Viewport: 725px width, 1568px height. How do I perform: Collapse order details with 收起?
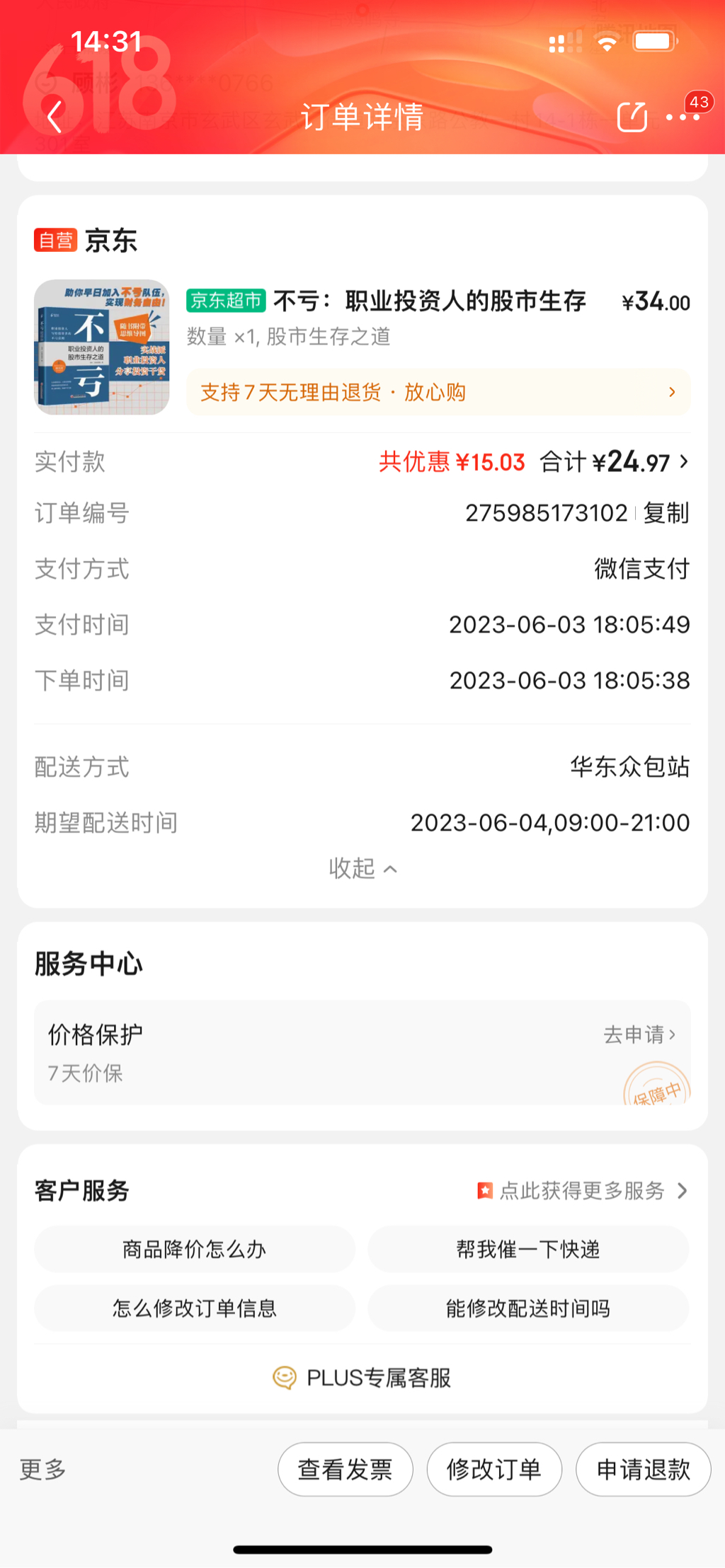point(362,868)
